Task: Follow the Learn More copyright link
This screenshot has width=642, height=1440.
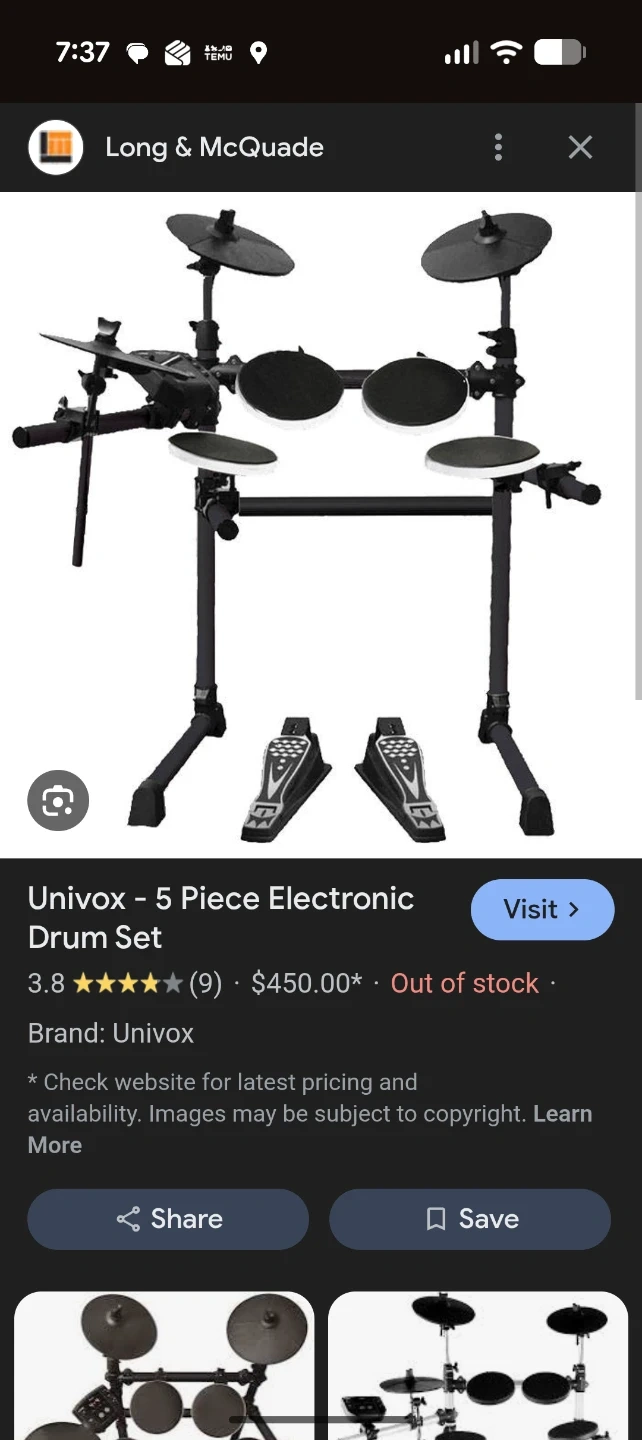Action: 562,1114
